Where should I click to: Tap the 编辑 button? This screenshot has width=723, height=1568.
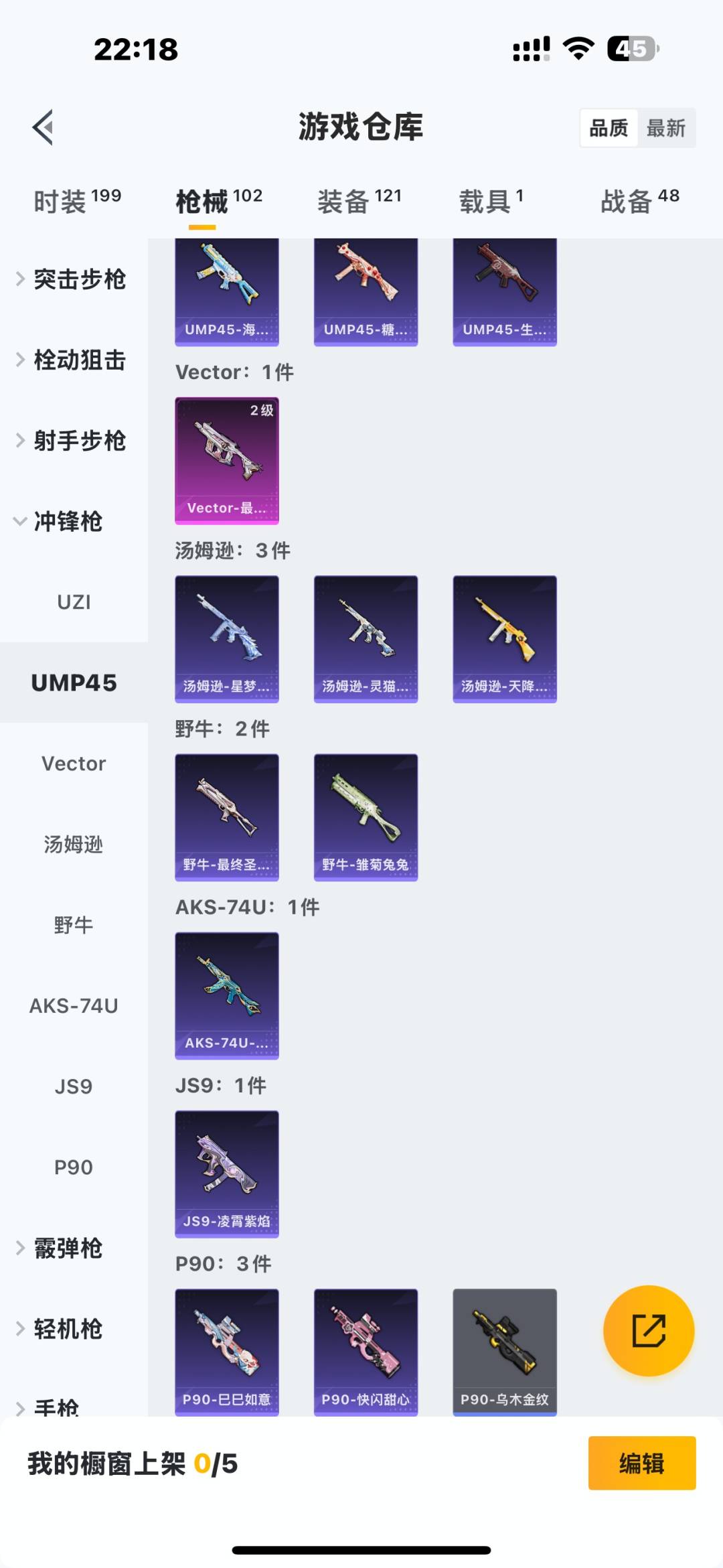[641, 1463]
